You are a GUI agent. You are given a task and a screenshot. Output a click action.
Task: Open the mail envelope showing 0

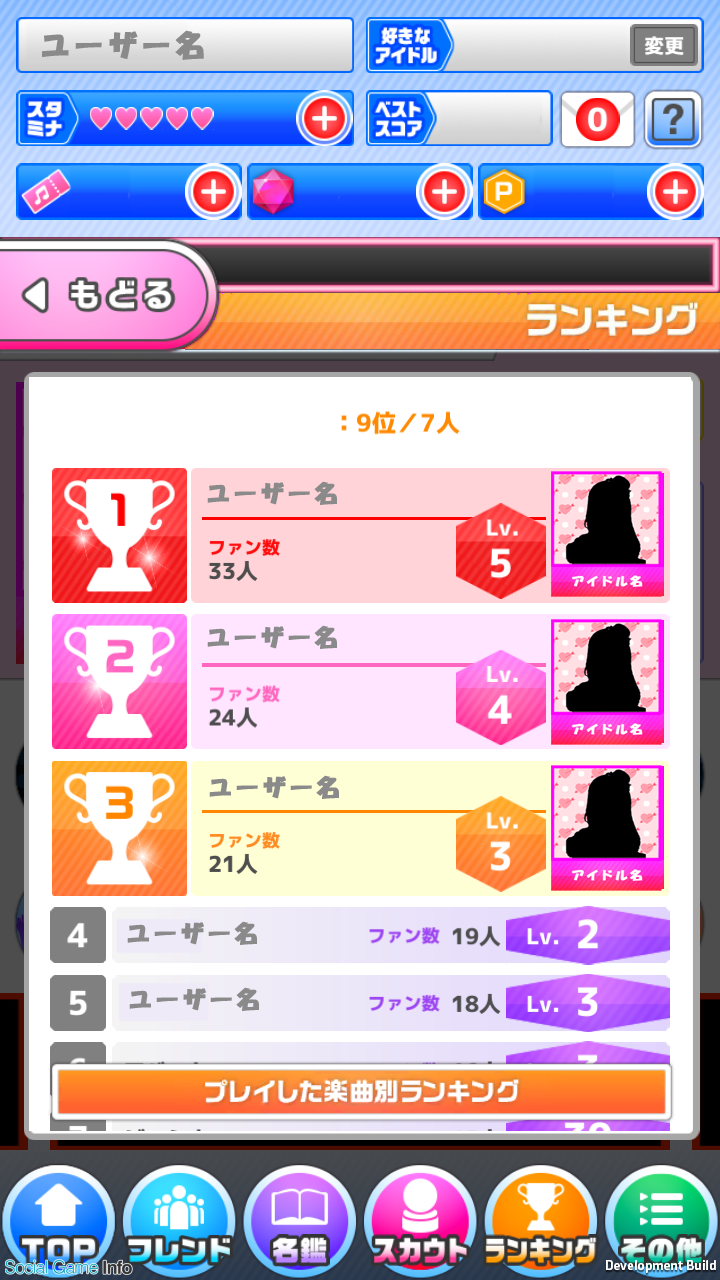(x=597, y=120)
